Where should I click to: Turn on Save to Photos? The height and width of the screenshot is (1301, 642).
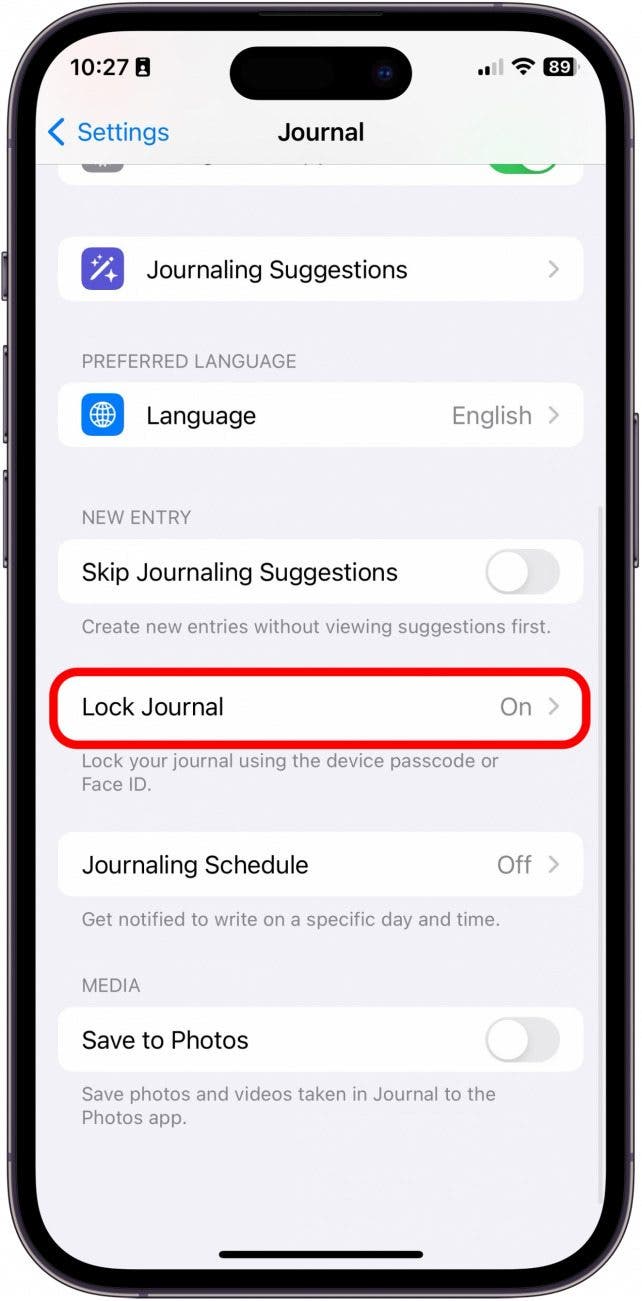(x=521, y=1041)
